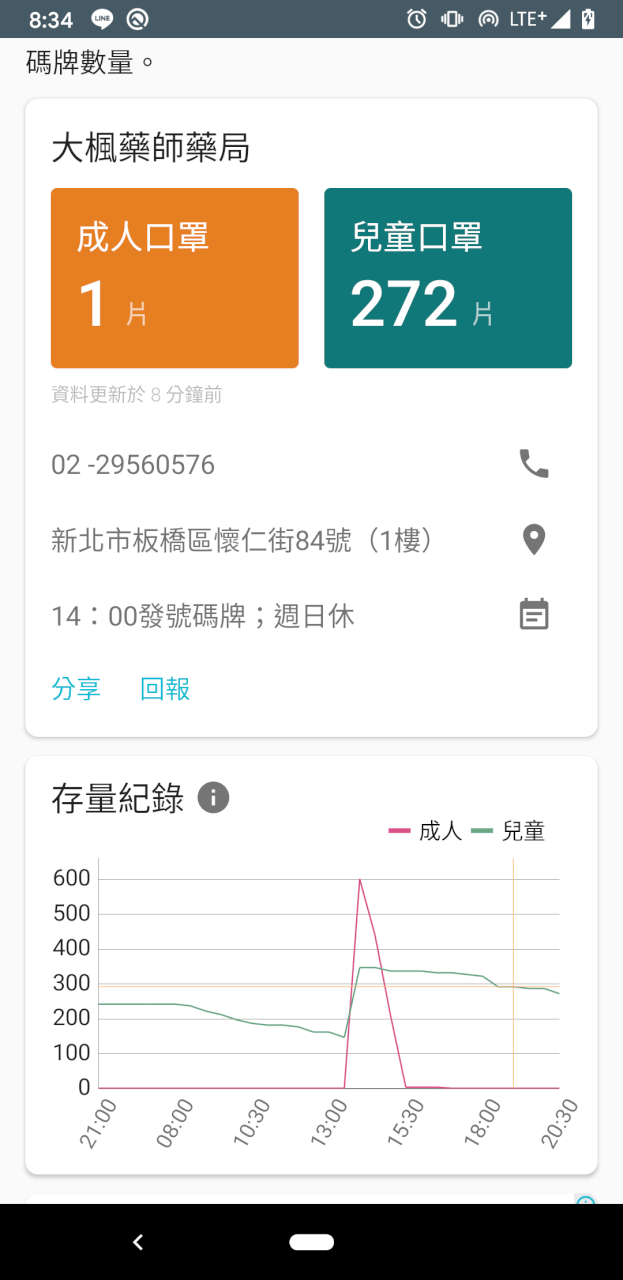Toggle the 成人 legend series
Viewport: 623px width, 1280px height.
425,831
